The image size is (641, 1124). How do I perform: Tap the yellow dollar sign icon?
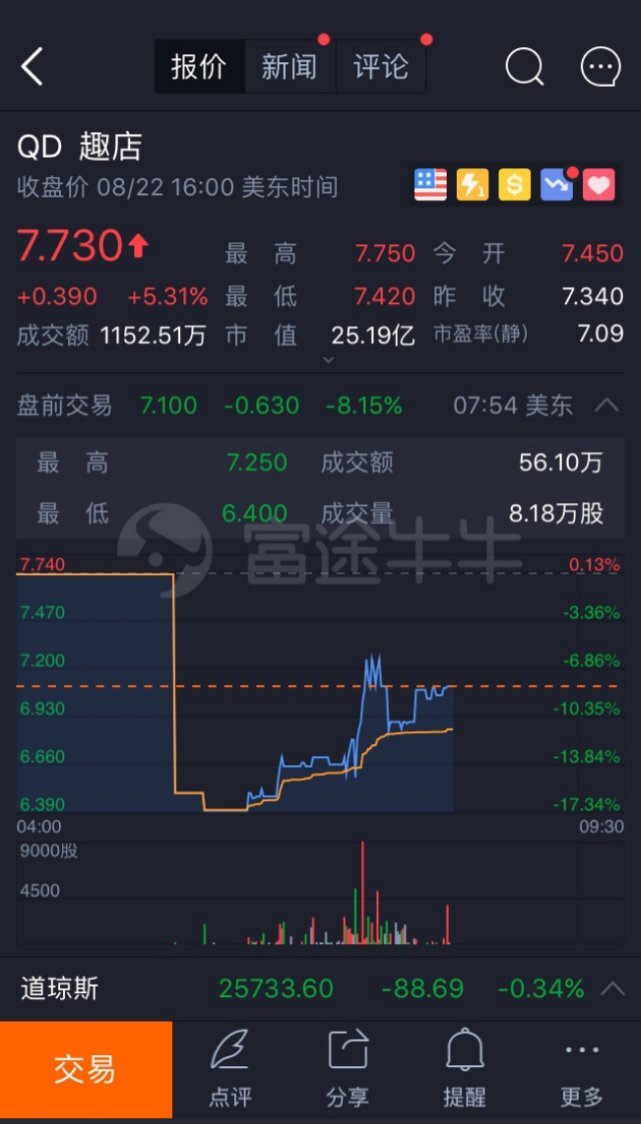514,185
